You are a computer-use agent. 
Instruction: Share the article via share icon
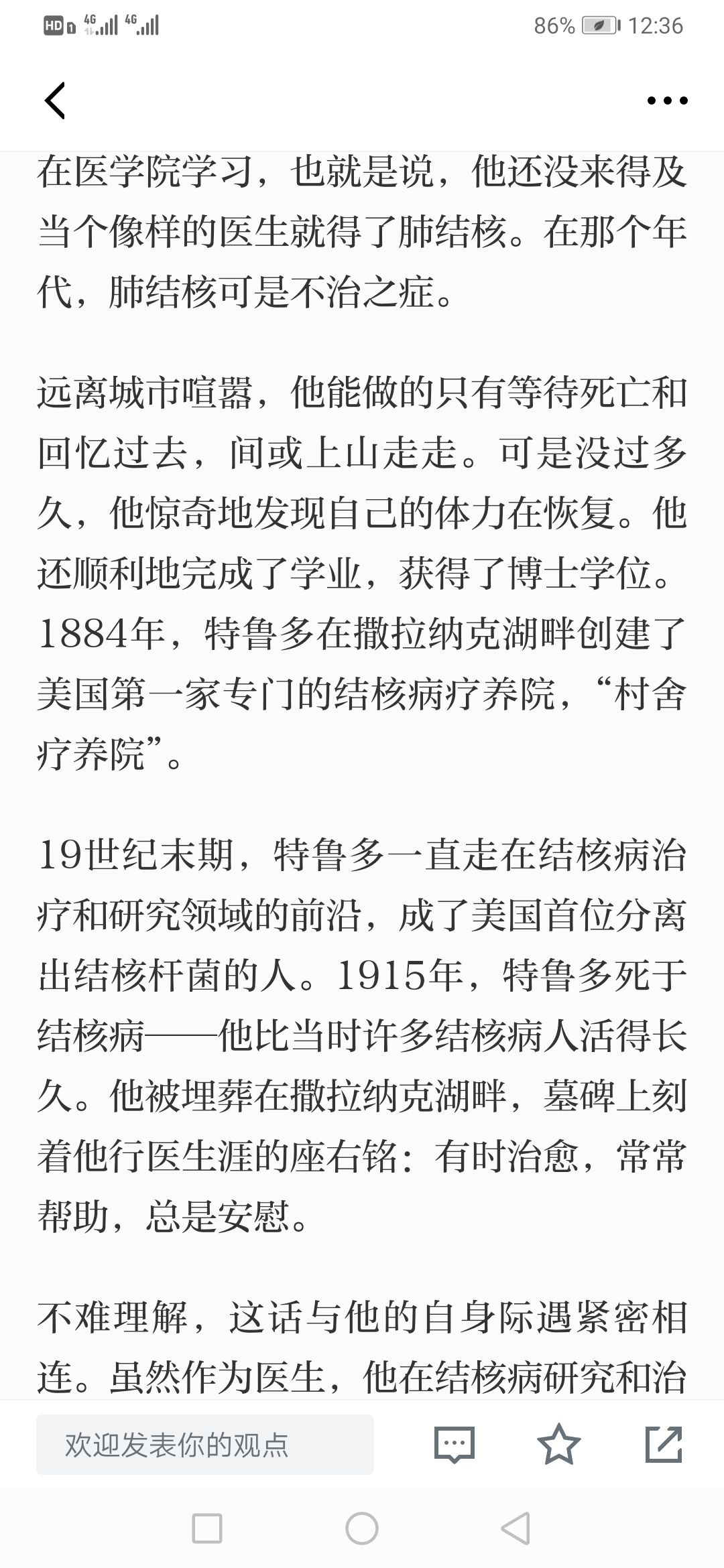664,1444
